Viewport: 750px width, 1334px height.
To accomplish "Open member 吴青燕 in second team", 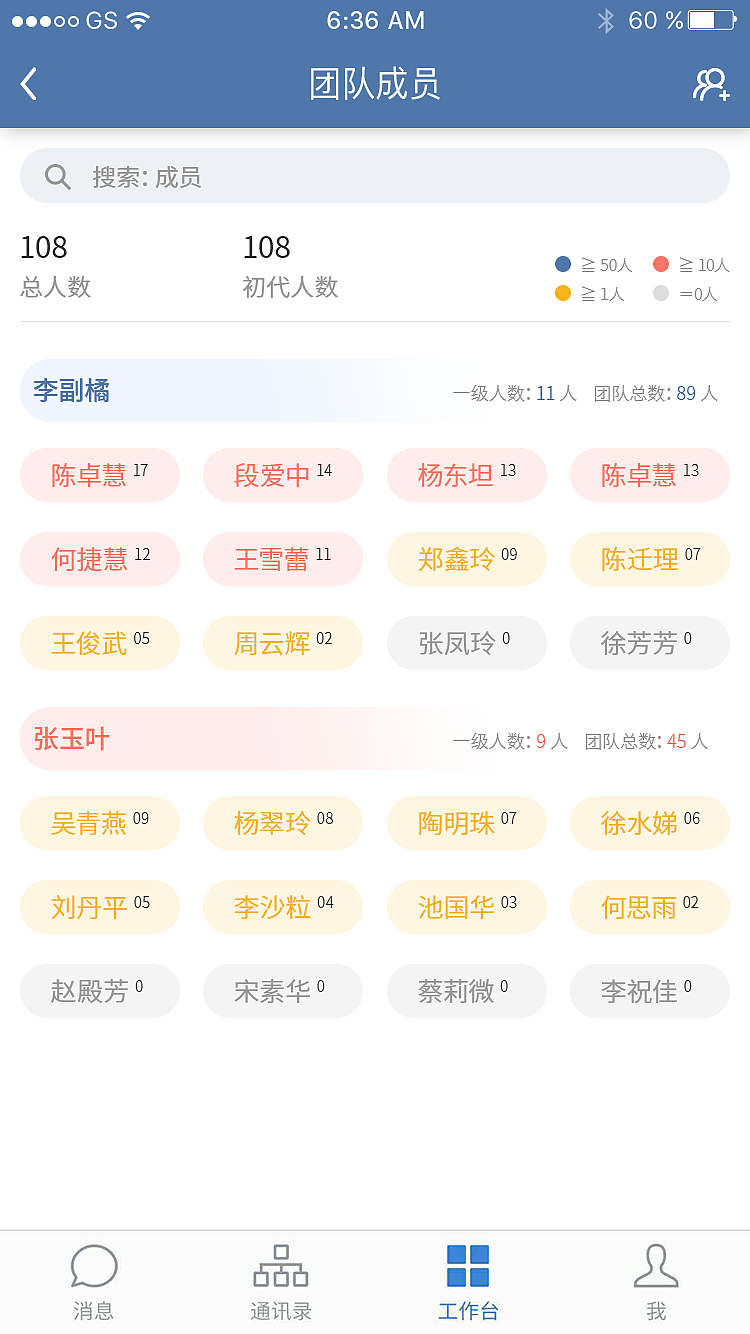I will [99, 822].
